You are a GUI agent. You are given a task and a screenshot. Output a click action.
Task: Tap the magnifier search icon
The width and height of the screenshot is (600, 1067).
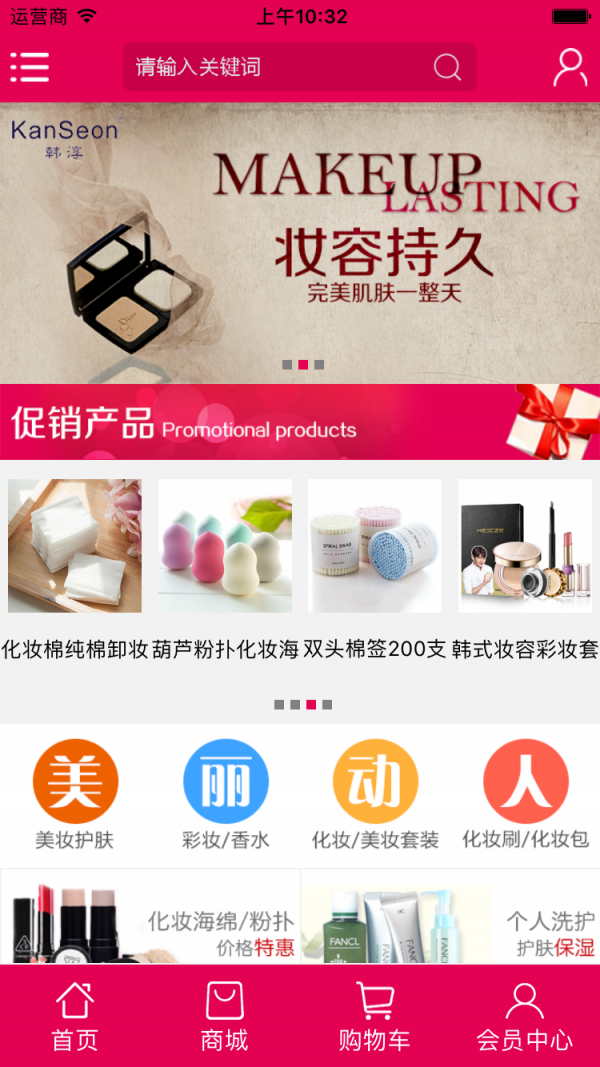point(447,67)
